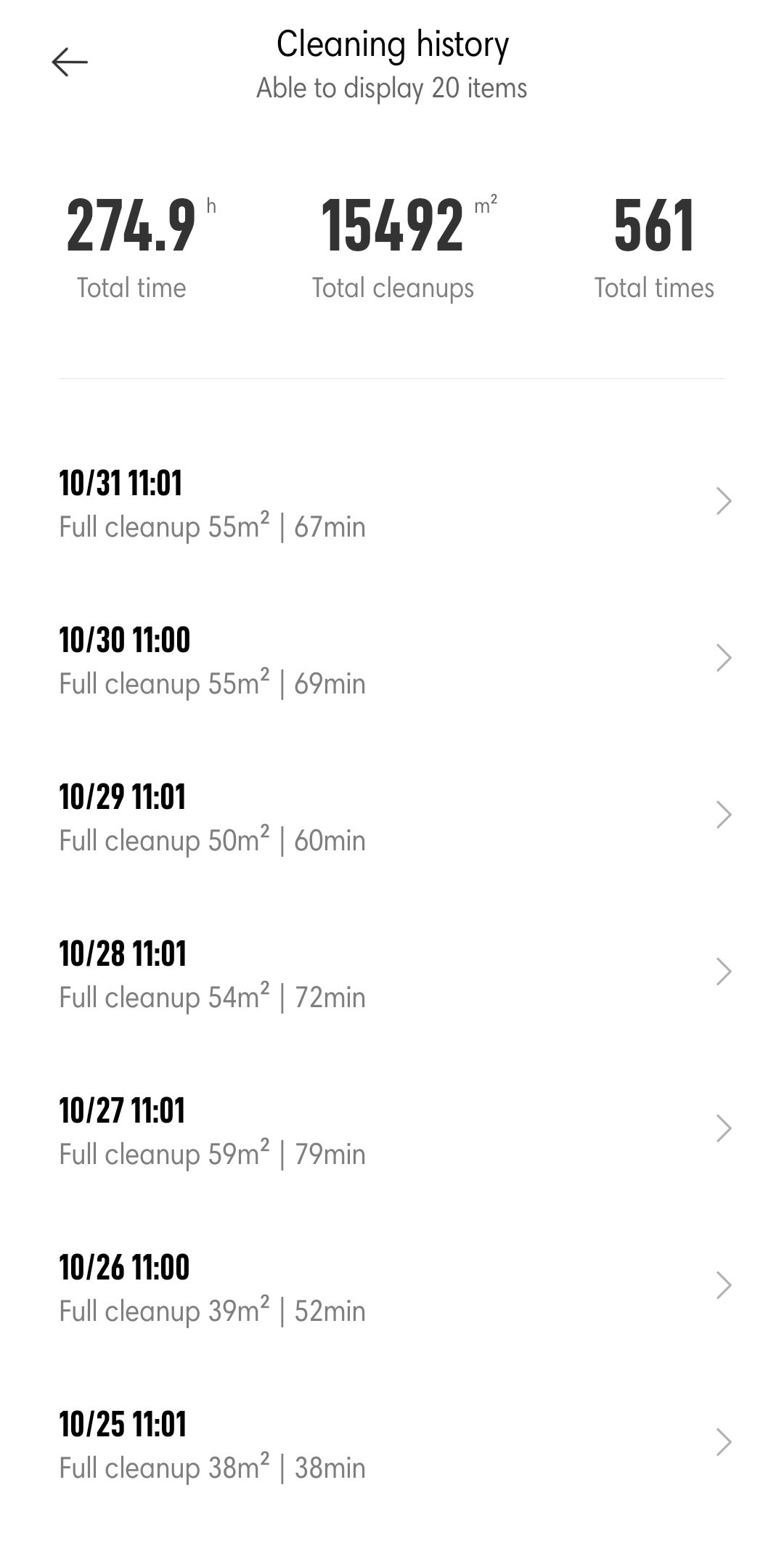View details of the 10/30 11:00 cleanup

click(x=392, y=660)
